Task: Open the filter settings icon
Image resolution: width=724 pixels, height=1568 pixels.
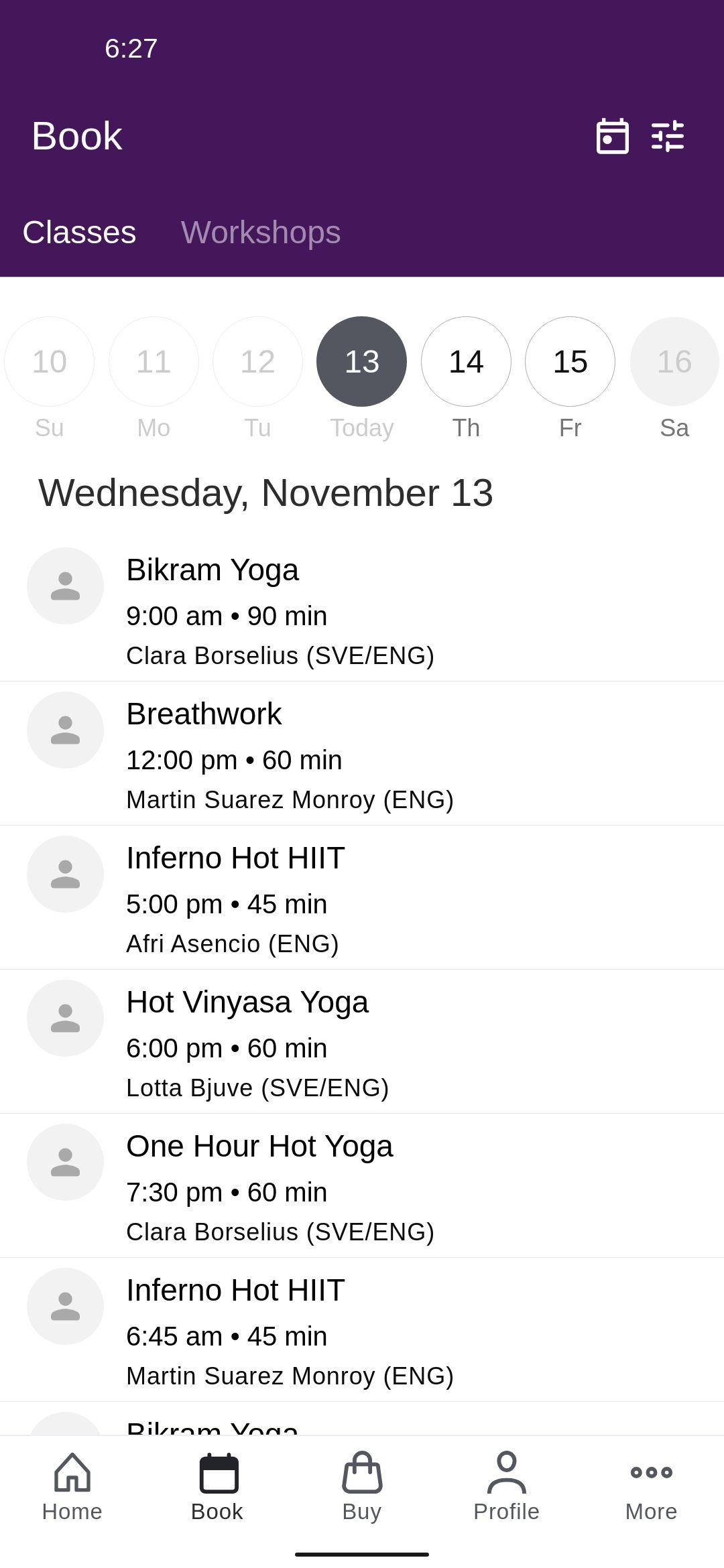Action: 668,136
